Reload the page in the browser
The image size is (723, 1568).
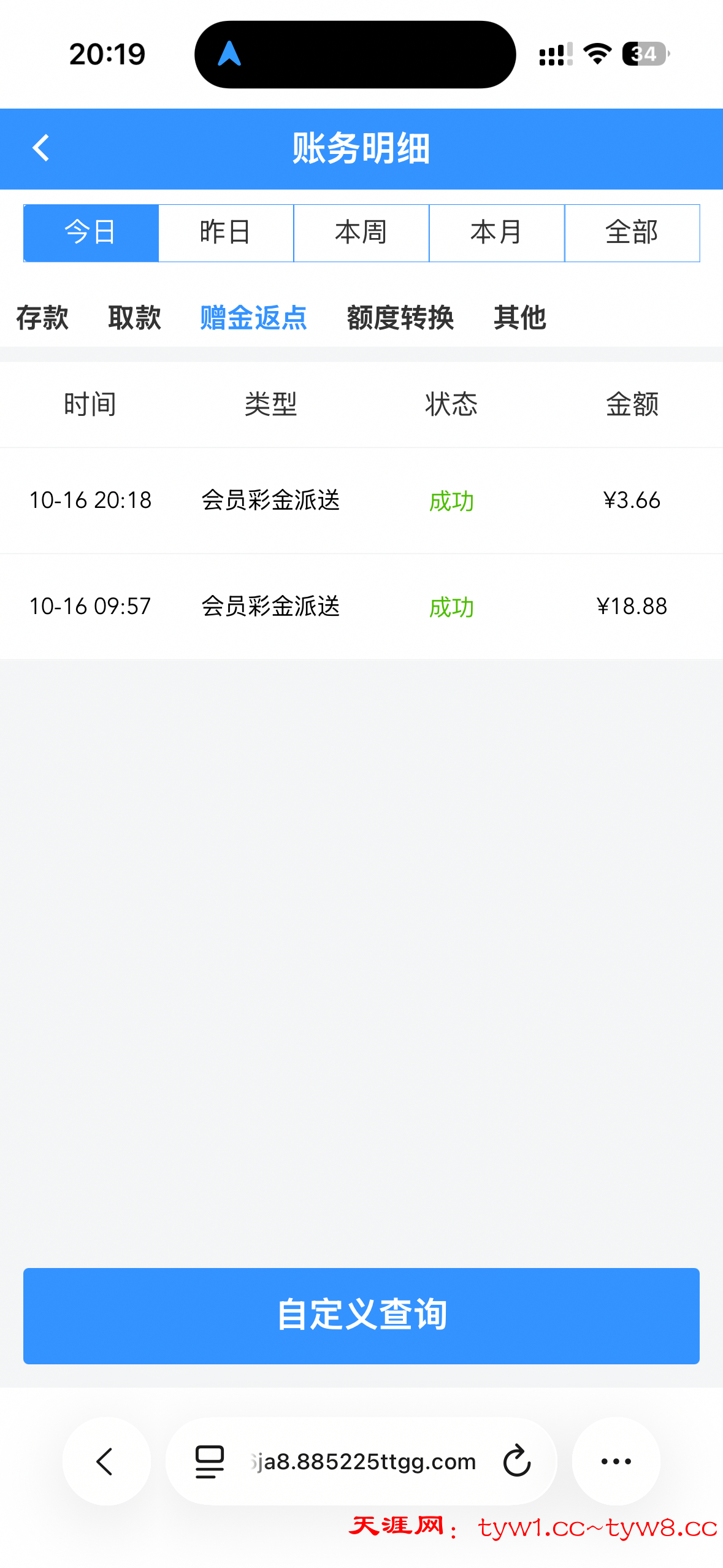click(516, 1461)
